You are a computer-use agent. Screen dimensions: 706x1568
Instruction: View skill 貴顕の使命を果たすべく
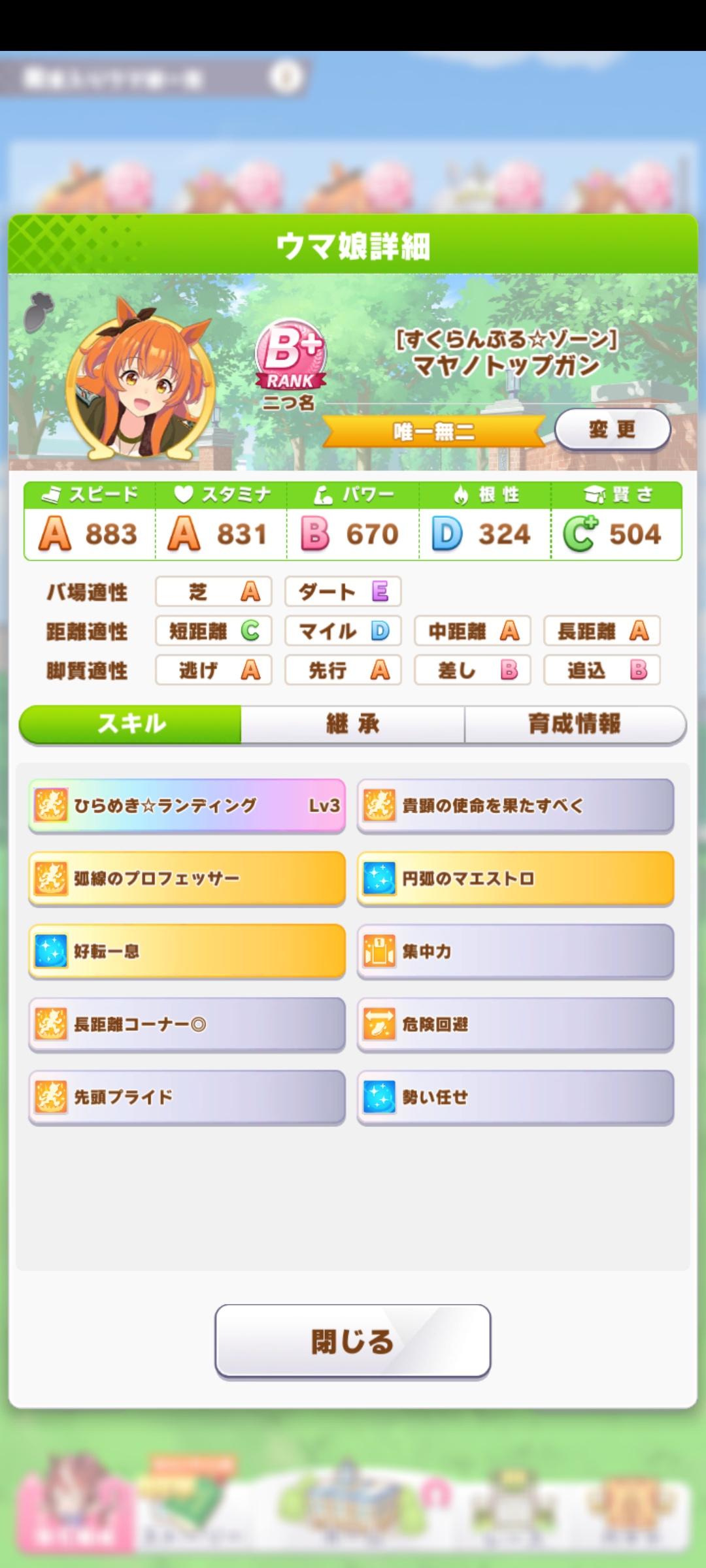coord(515,806)
